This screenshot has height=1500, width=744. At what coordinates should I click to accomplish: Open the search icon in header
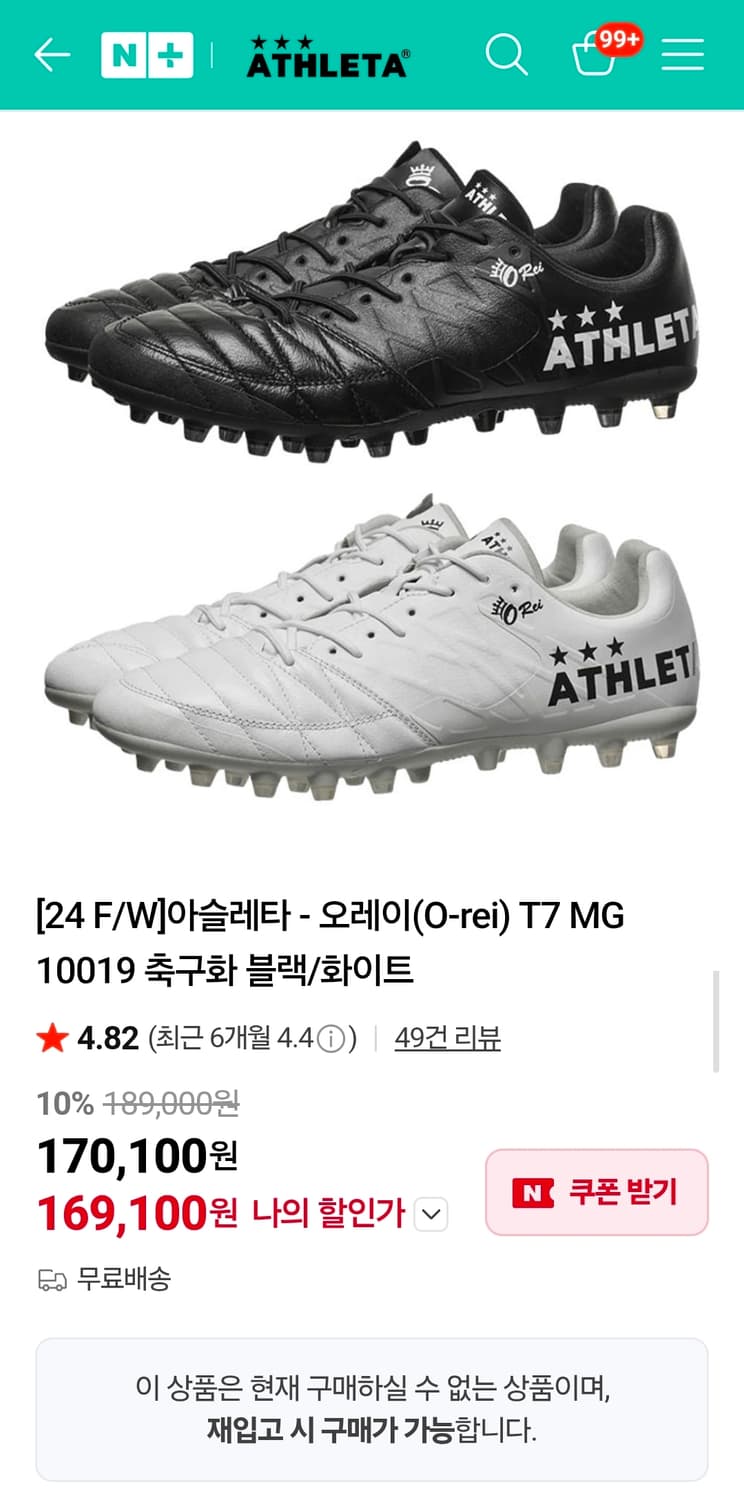click(x=508, y=55)
